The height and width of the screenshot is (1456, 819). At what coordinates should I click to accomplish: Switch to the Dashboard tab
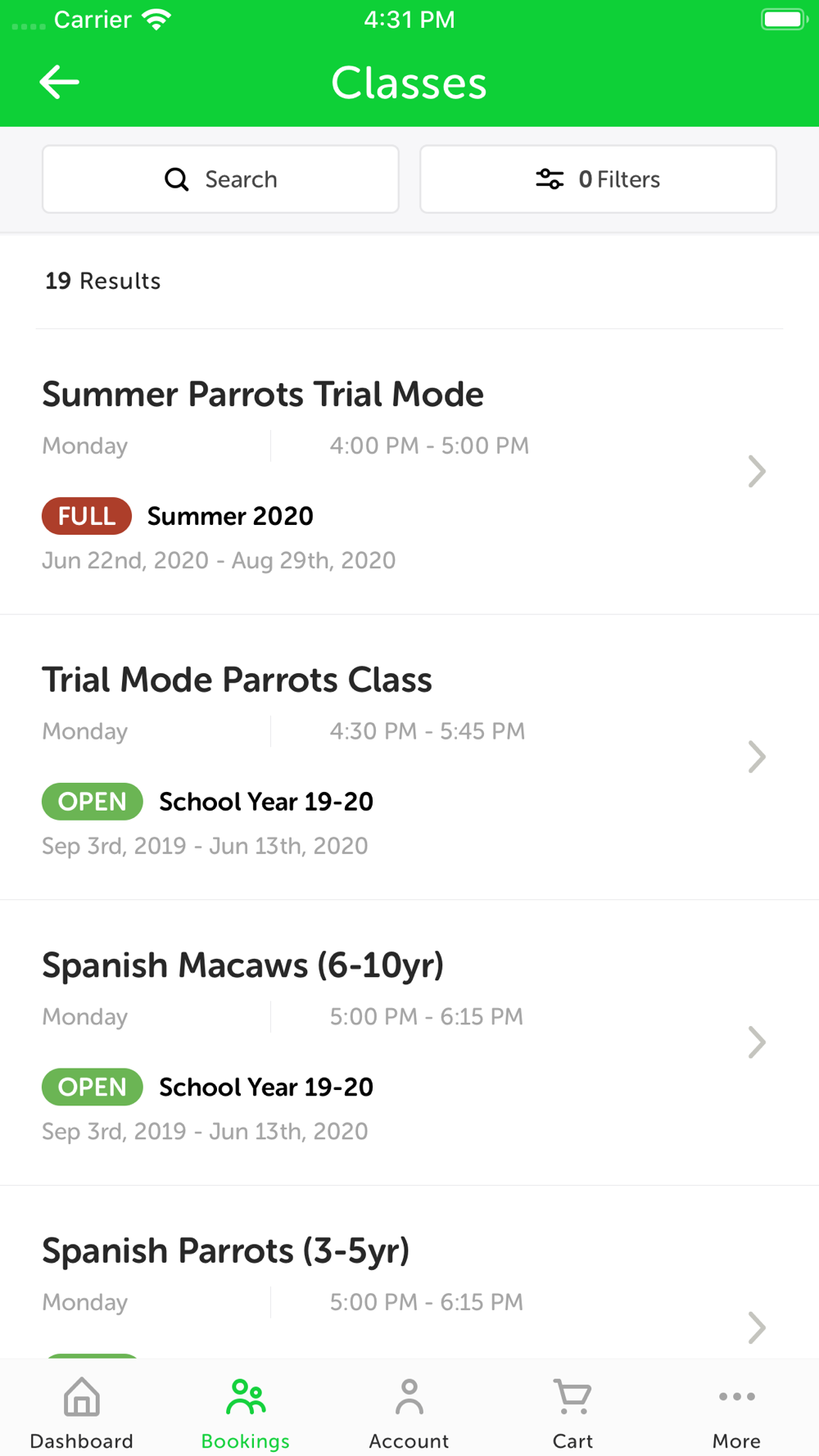pyautogui.click(x=82, y=1412)
